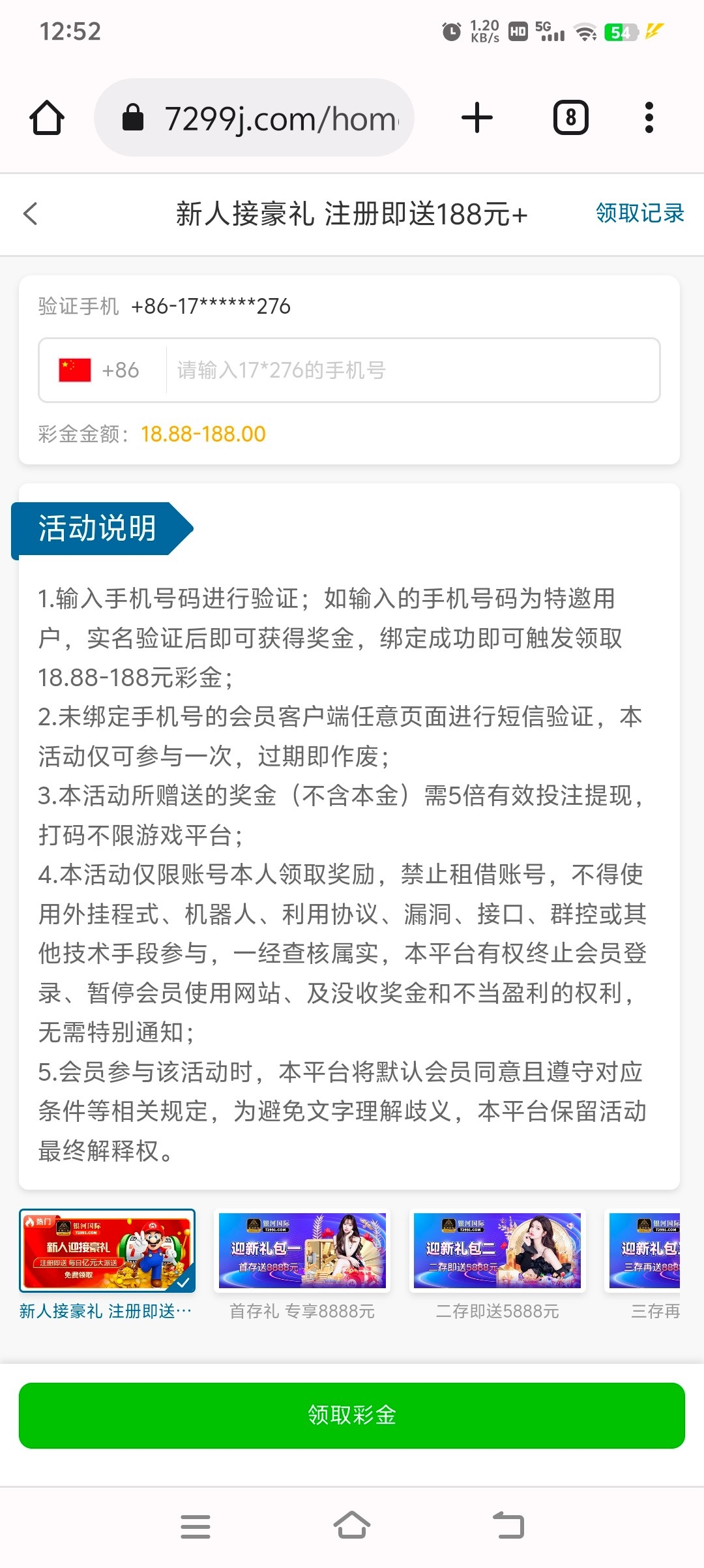Open the 领取记录 claim history
The height and width of the screenshot is (1568, 704).
tap(639, 213)
